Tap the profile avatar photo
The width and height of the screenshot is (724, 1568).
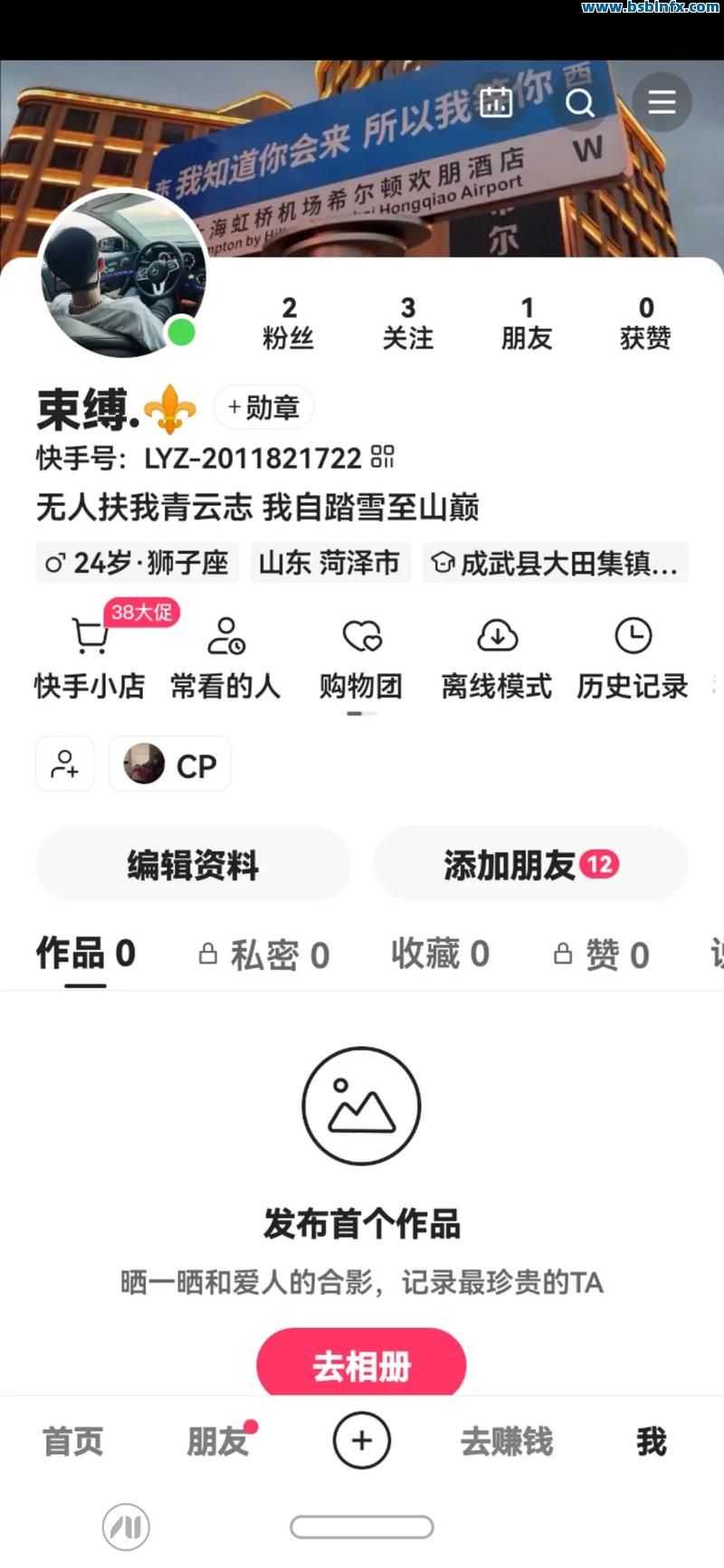[123, 274]
